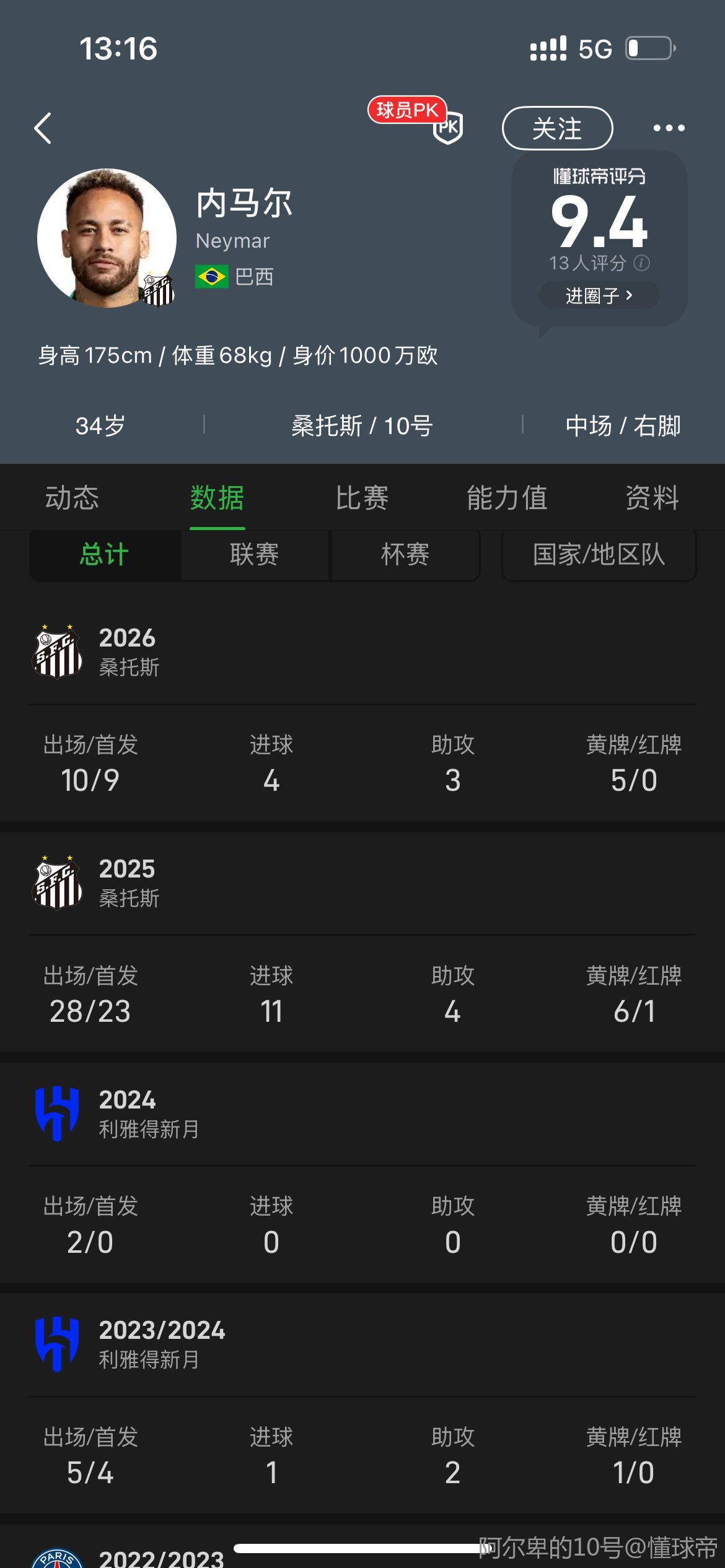Open the 比赛 tab

[x=362, y=498]
